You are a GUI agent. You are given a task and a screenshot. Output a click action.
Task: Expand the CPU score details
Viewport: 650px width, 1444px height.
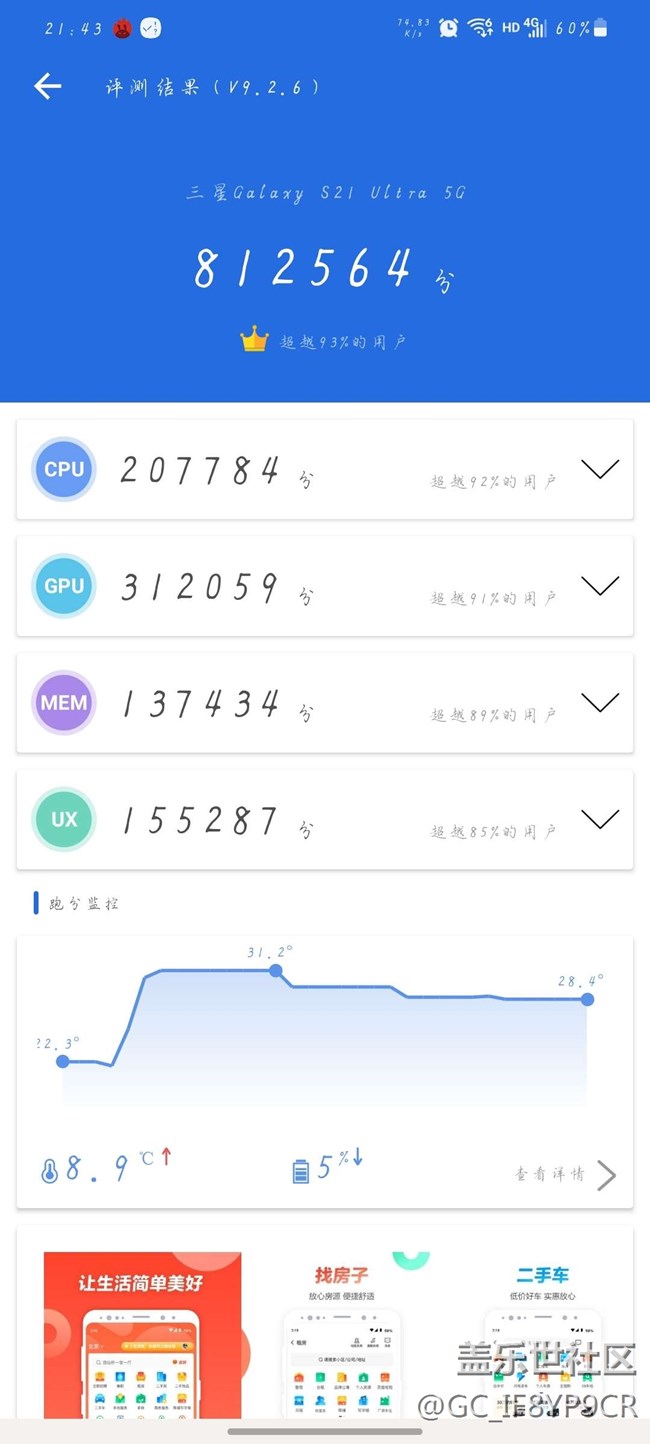[600, 469]
